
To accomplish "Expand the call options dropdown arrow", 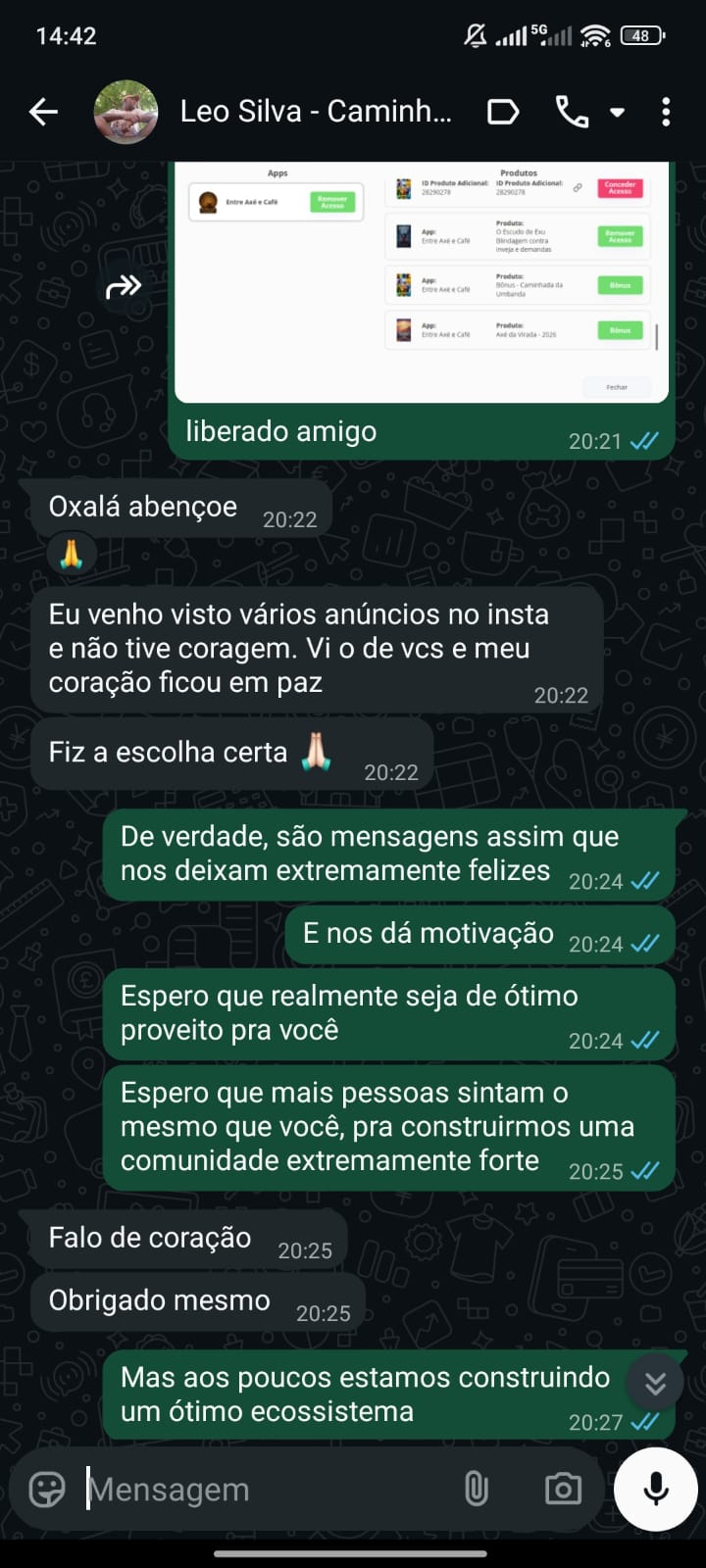I will click(x=618, y=113).
